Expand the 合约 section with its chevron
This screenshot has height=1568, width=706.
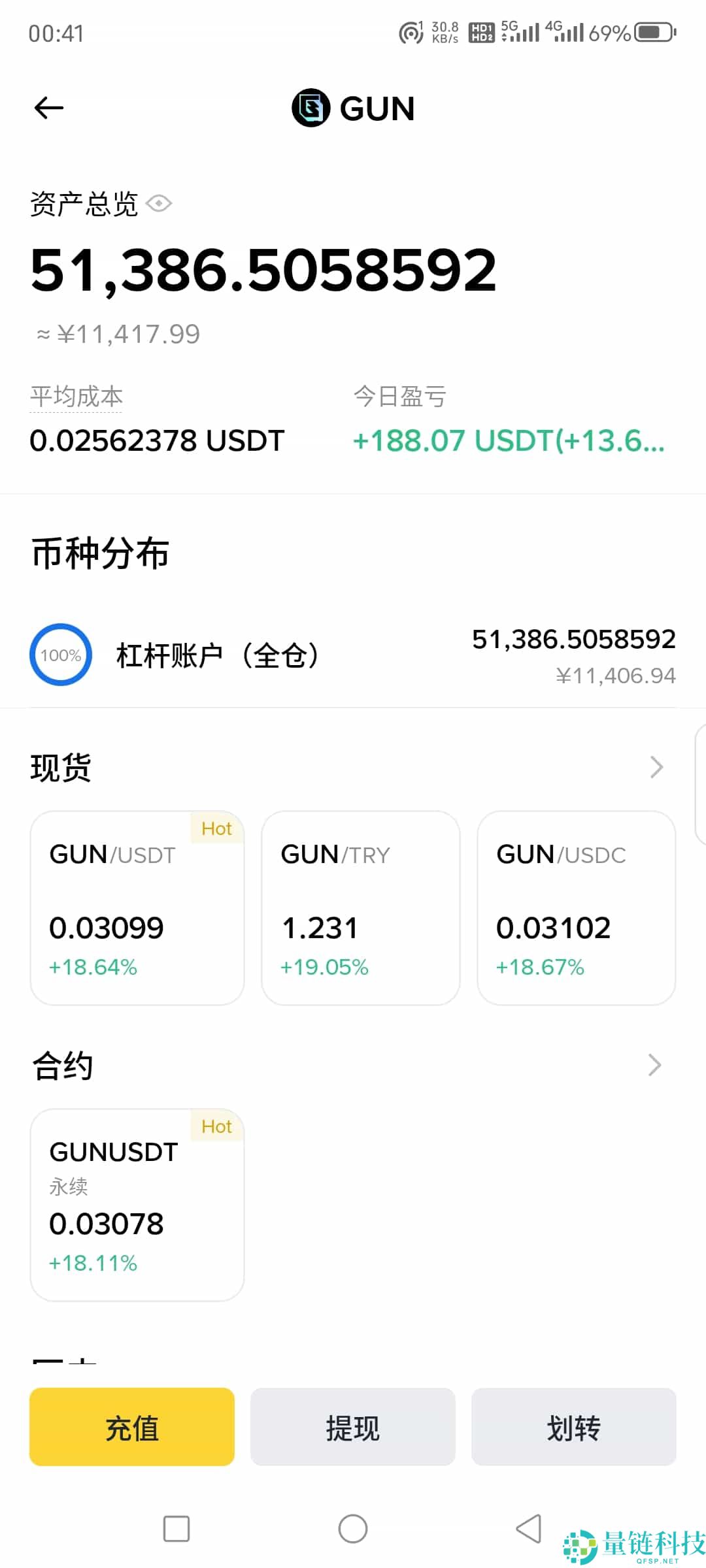654,1064
